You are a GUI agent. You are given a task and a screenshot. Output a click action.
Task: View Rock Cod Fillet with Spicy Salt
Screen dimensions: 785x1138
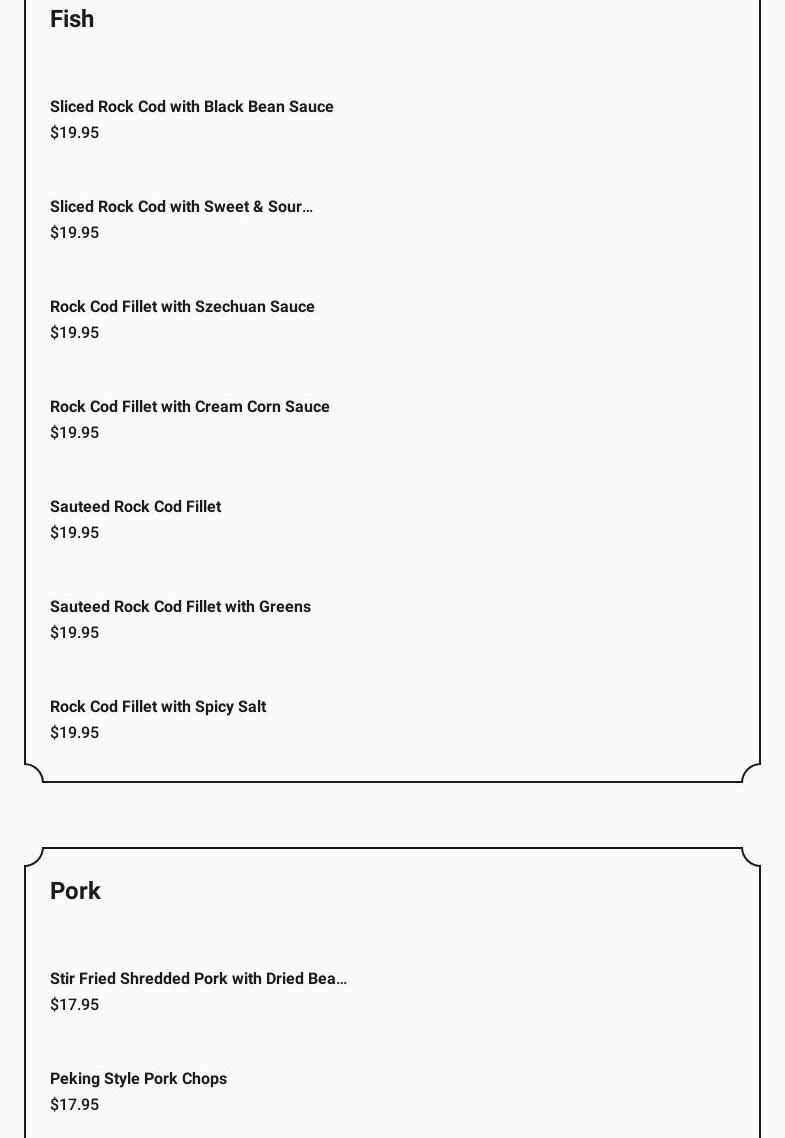(158, 707)
